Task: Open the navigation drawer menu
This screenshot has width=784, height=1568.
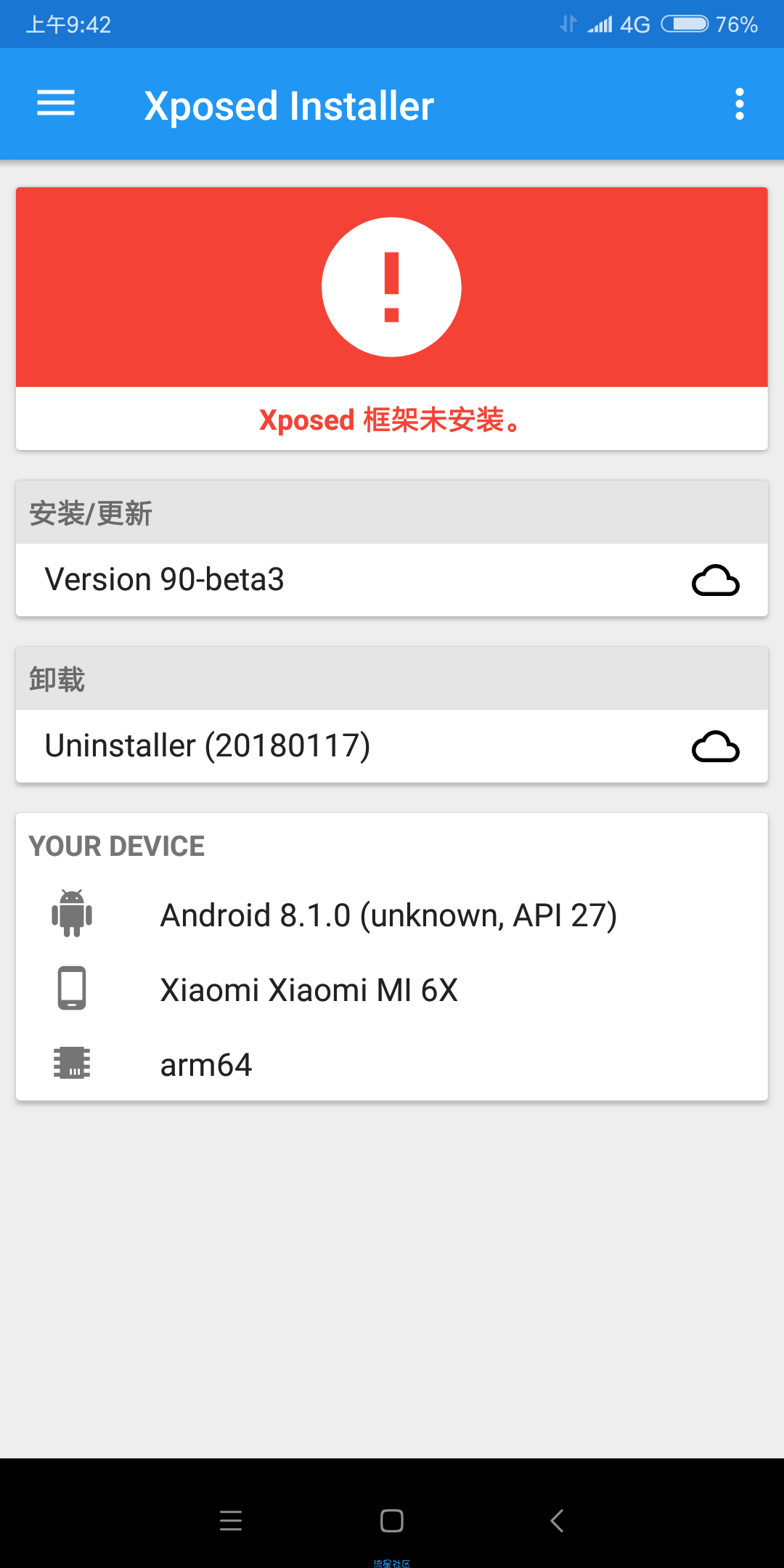Action: 56,103
